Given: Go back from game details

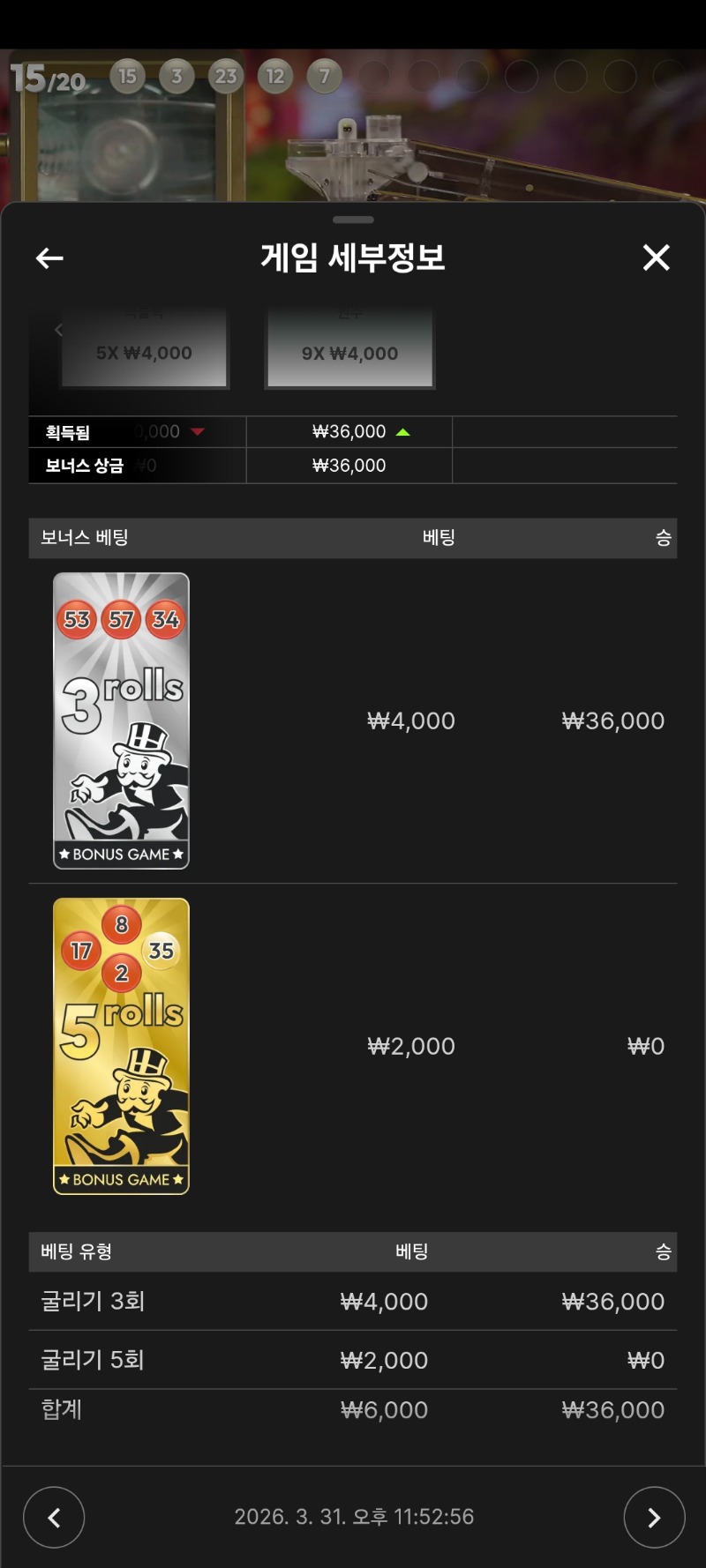Looking at the screenshot, I should 49,258.
